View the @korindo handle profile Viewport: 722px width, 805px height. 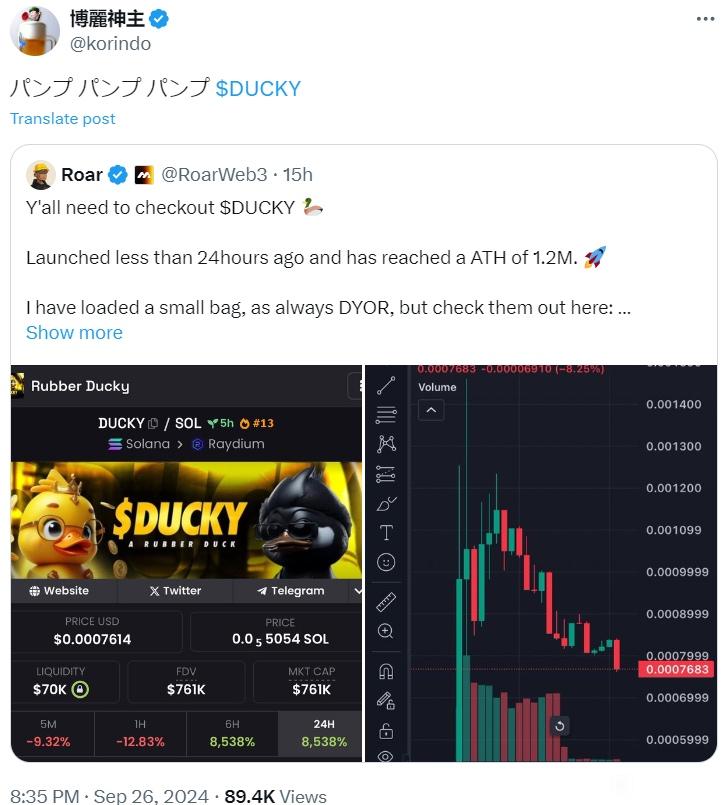click(109, 43)
